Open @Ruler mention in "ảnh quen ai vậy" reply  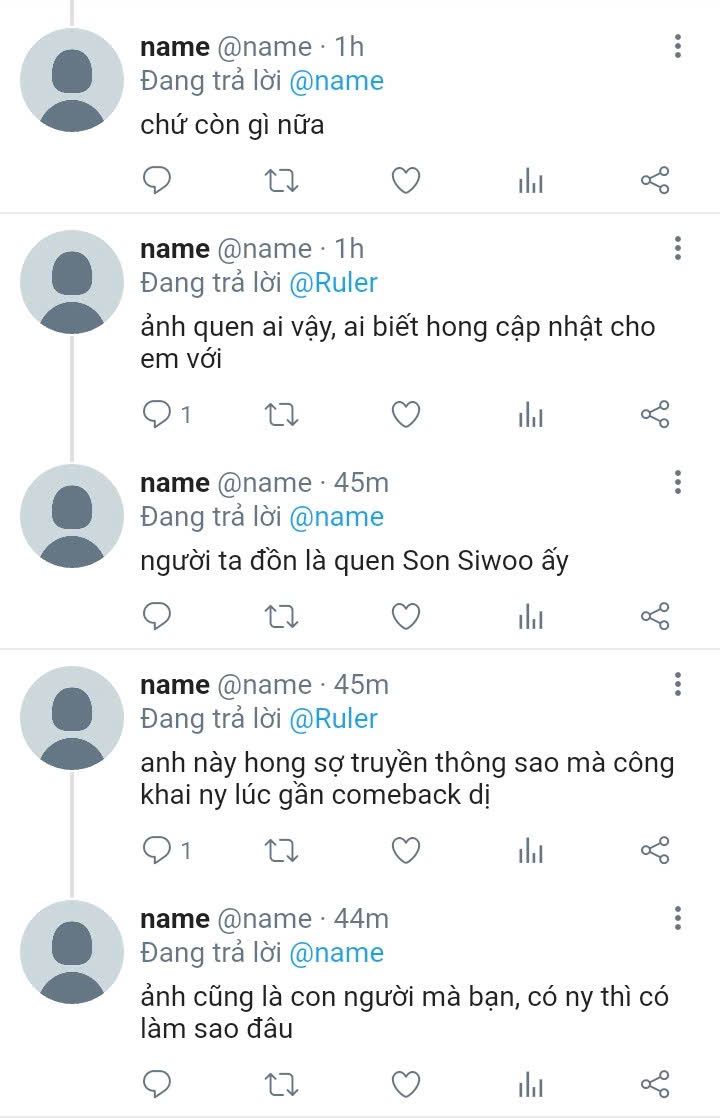[333, 283]
